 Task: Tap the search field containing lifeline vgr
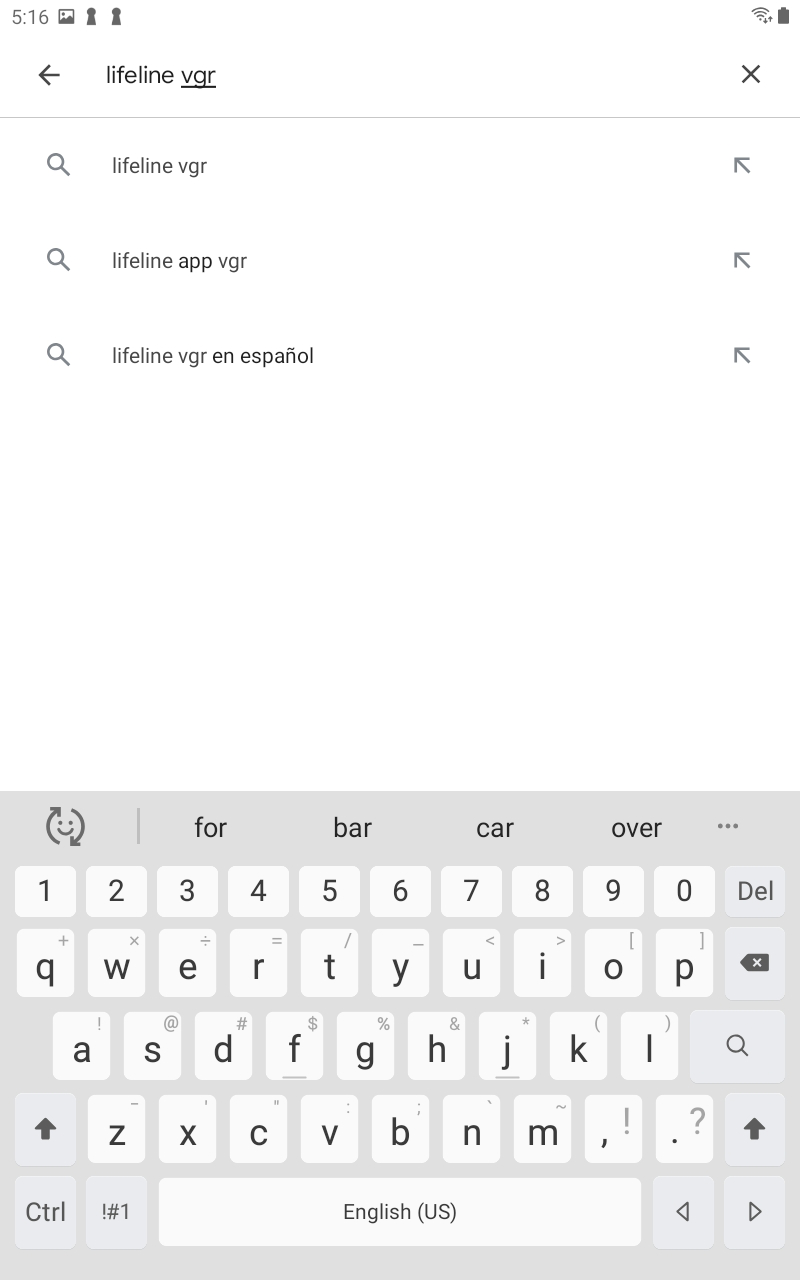(400, 75)
